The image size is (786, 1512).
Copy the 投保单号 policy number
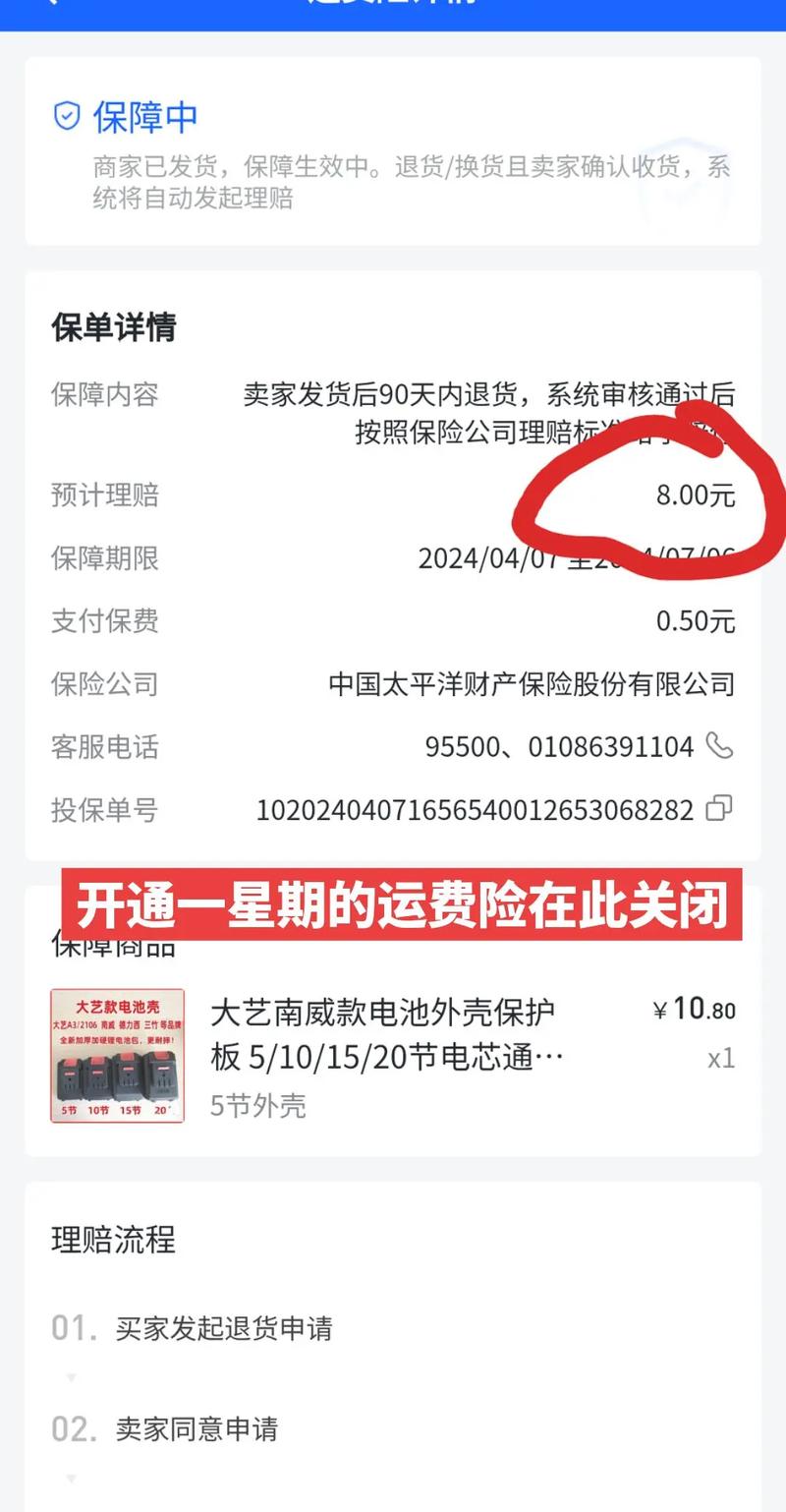[719, 809]
